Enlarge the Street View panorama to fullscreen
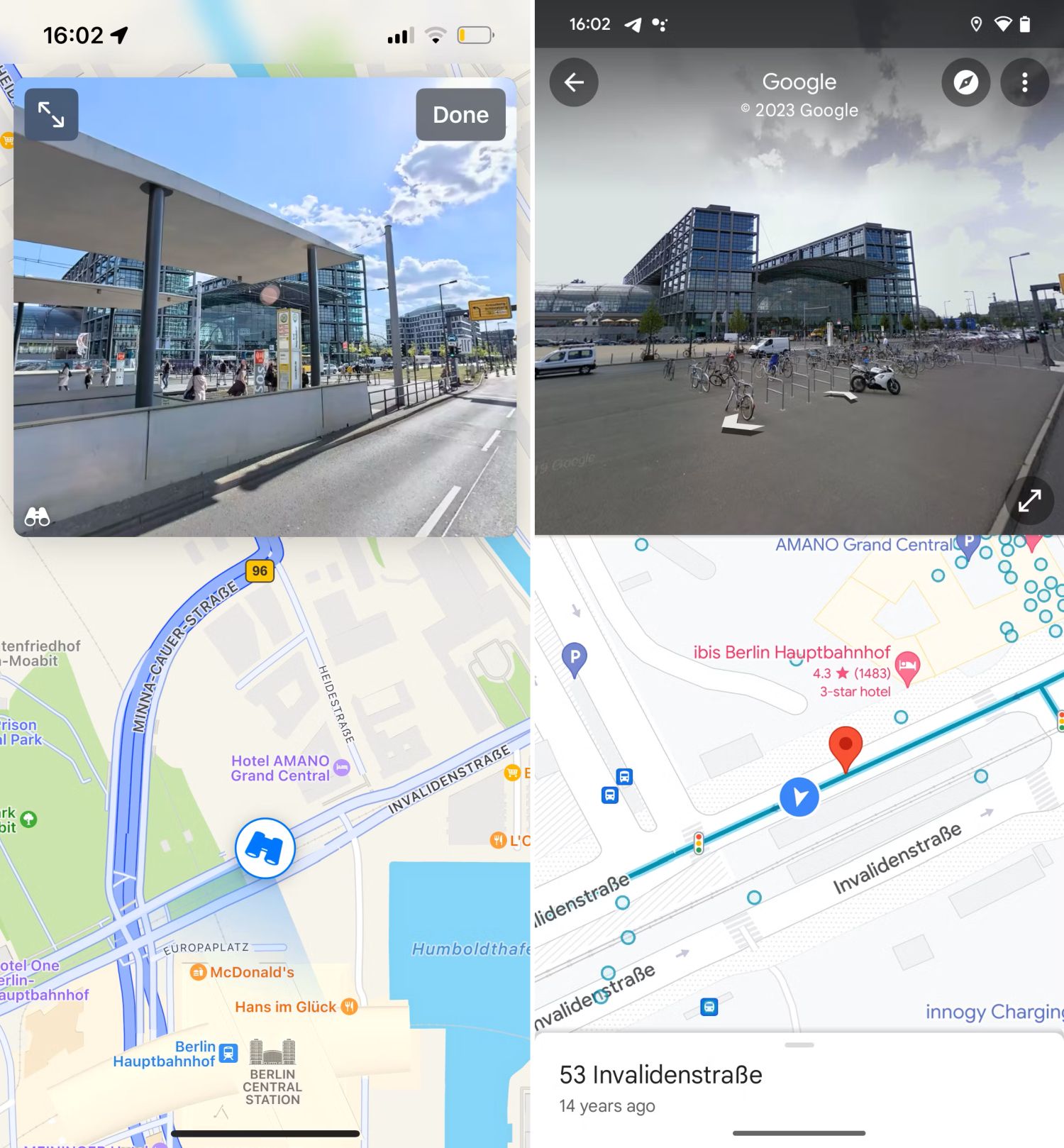The width and height of the screenshot is (1064, 1148). (1029, 500)
